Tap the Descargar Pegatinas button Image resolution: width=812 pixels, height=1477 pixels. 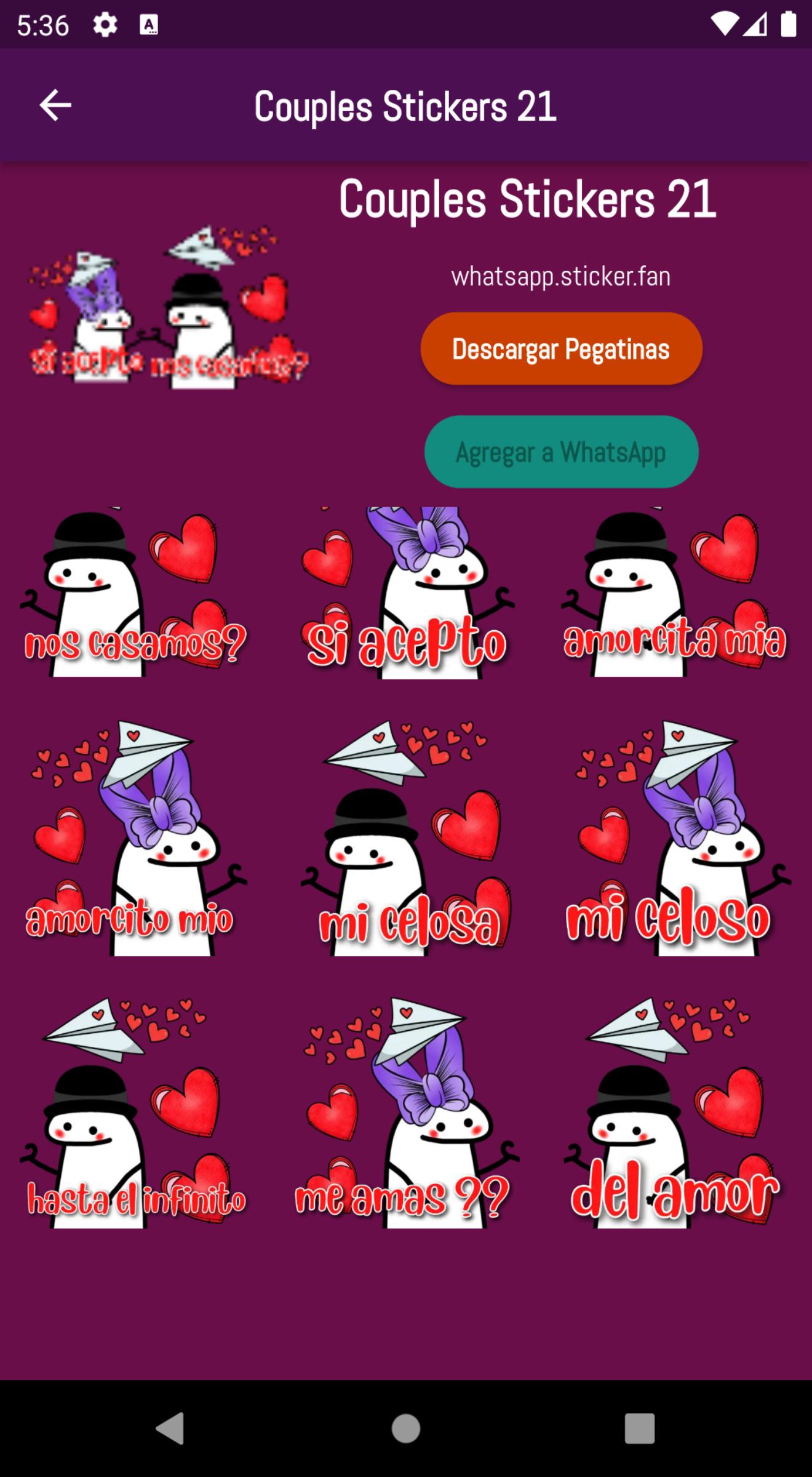point(561,349)
